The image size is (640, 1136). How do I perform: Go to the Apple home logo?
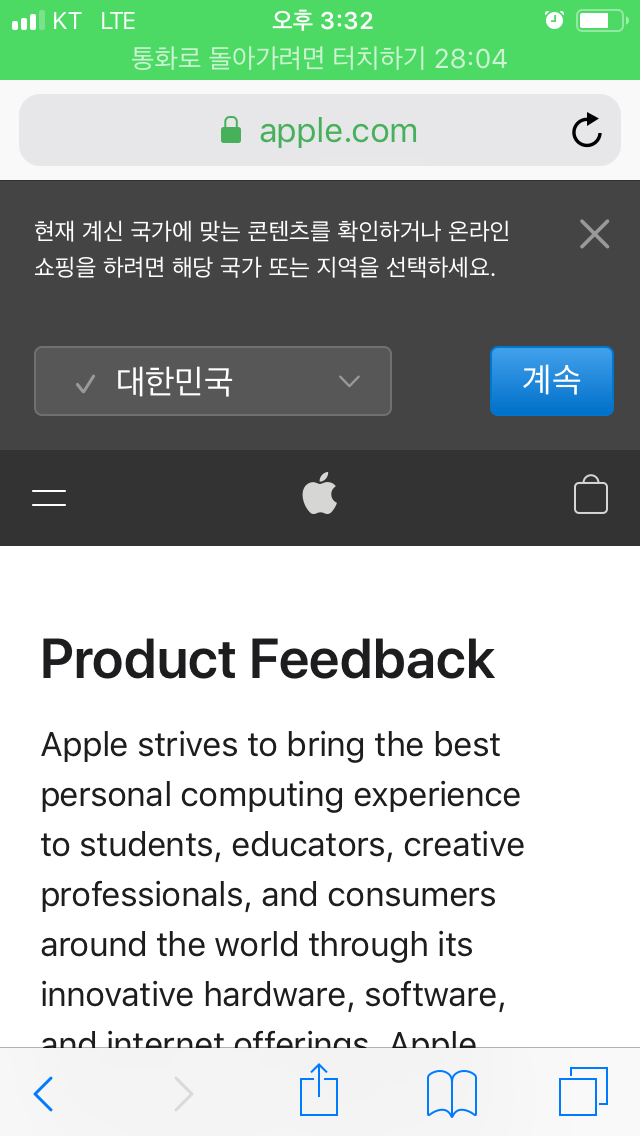click(x=320, y=494)
